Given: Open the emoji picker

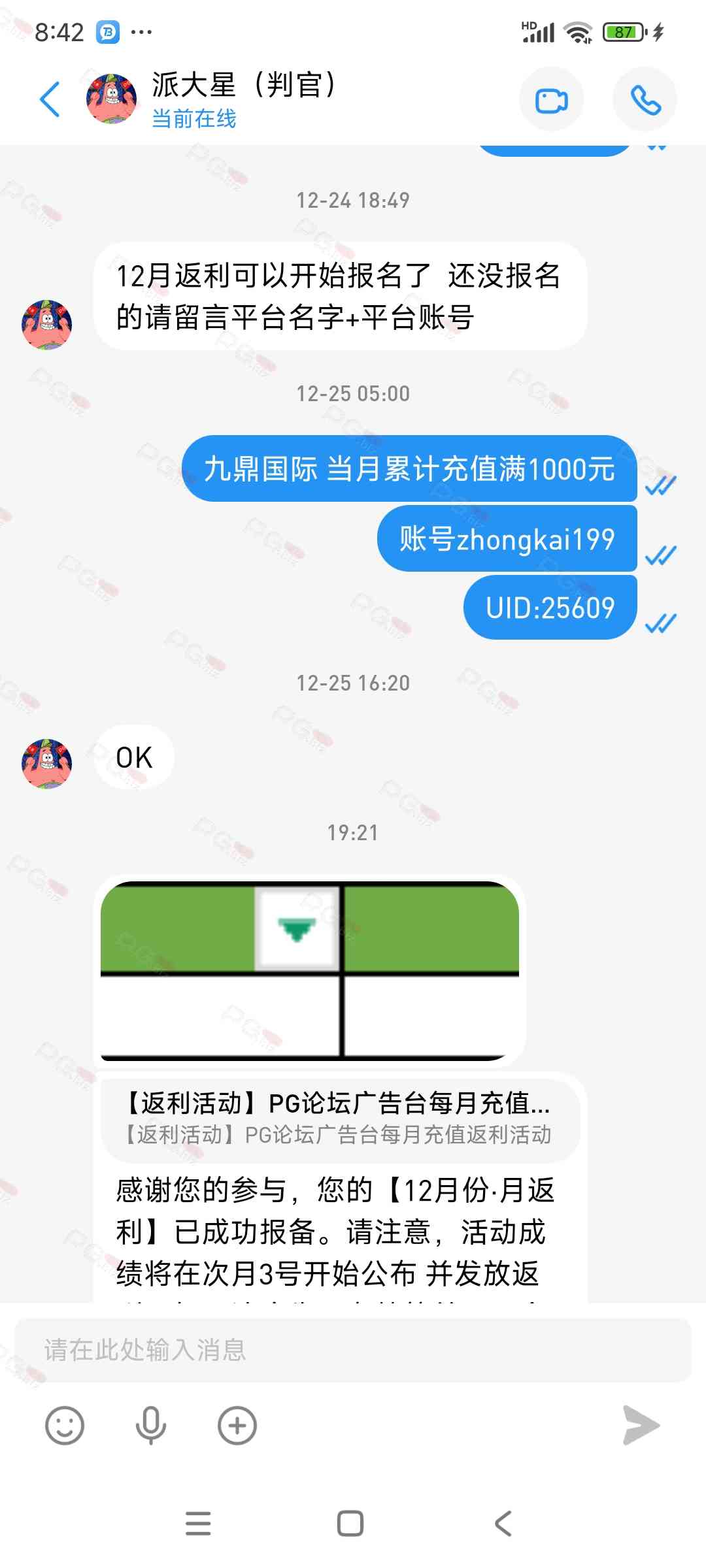Looking at the screenshot, I should coord(65,1426).
